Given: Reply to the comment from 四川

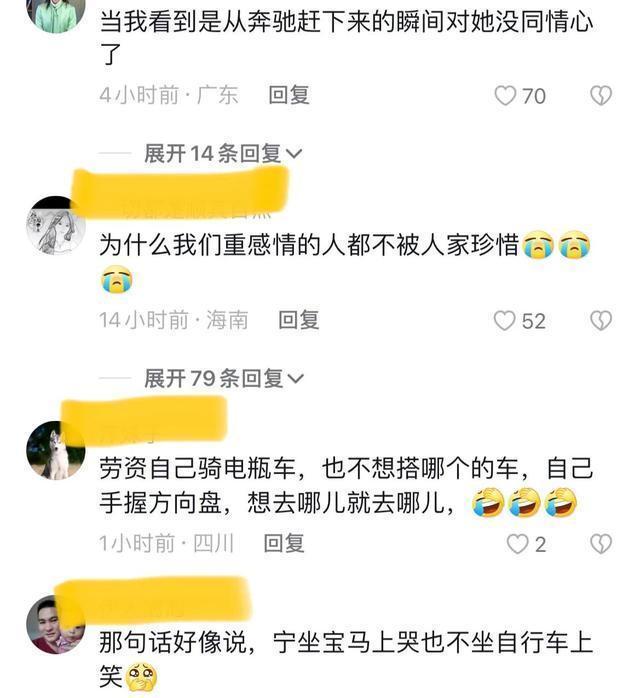Looking at the screenshot, I should (284, 543).
